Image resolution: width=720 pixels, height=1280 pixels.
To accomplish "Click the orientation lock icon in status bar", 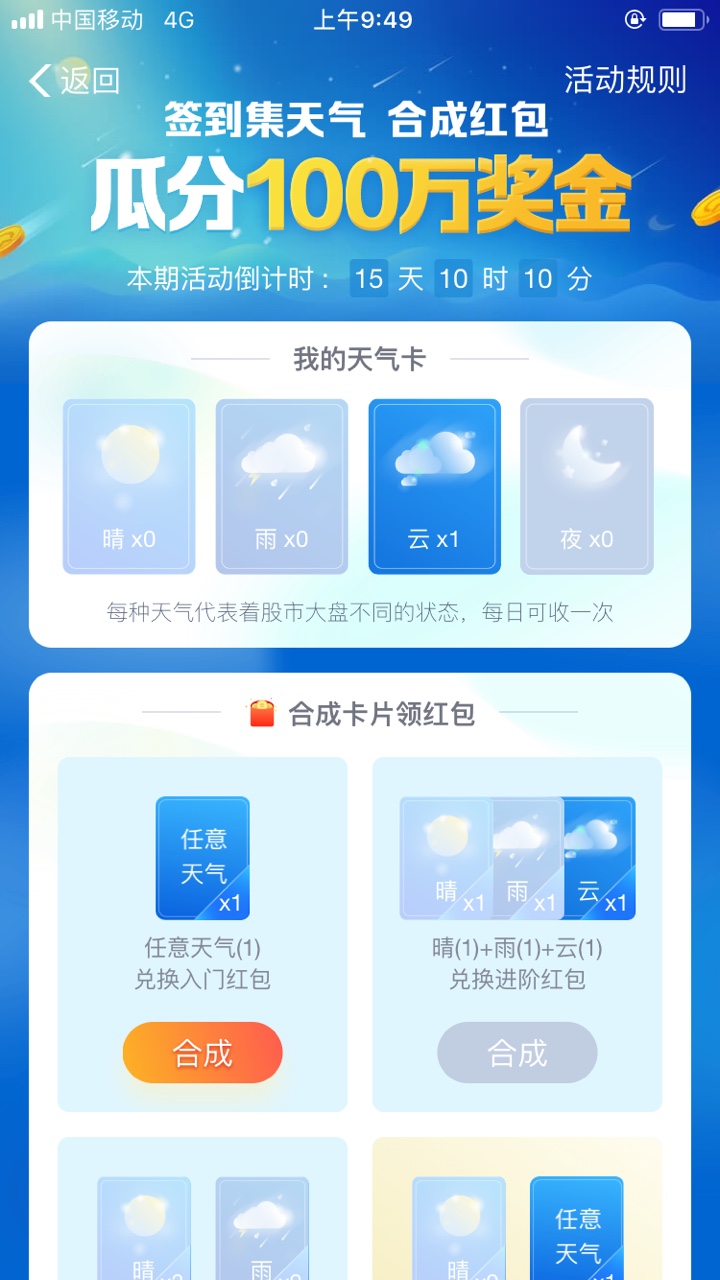I will [x=634, y=18].
